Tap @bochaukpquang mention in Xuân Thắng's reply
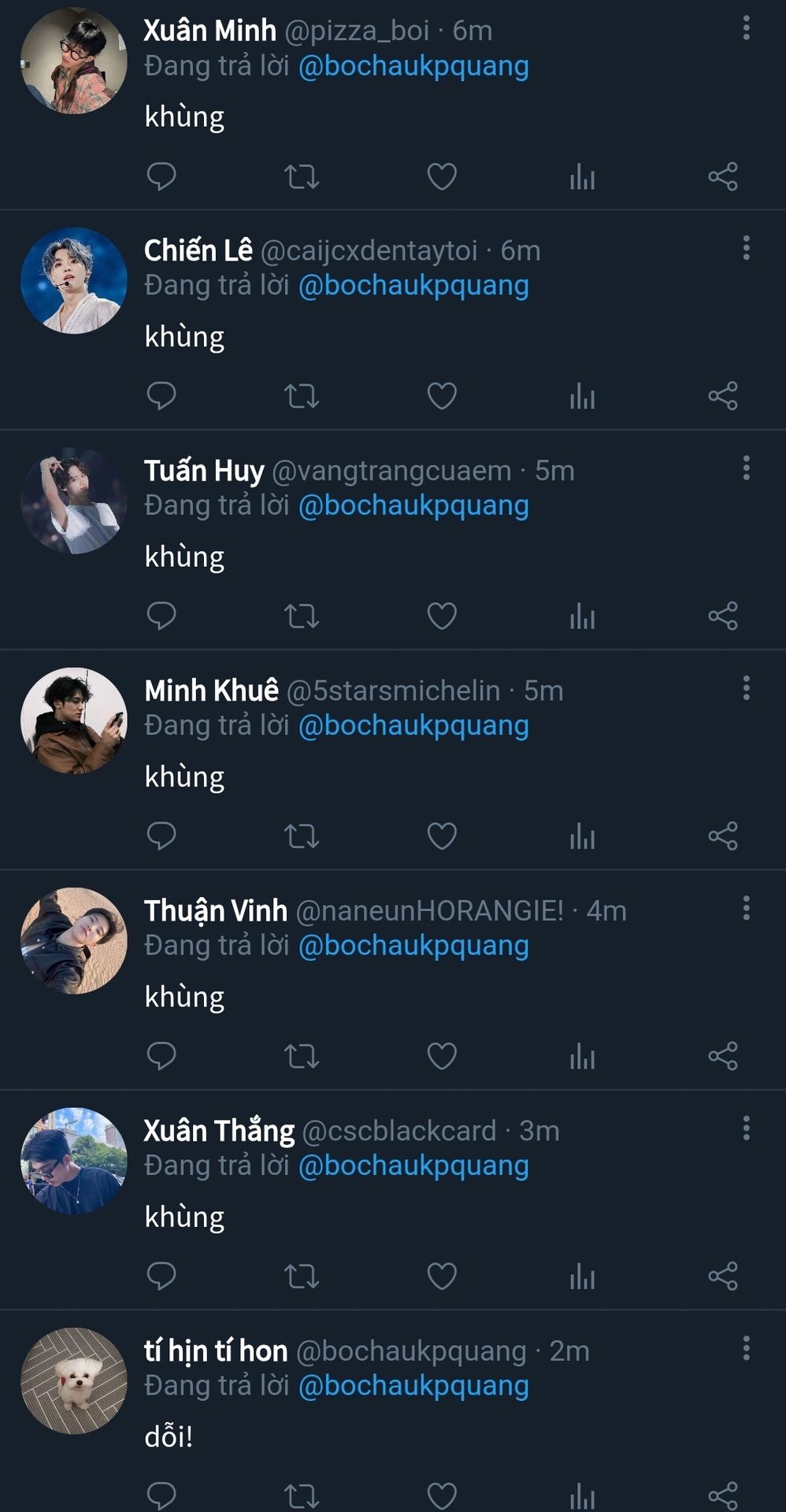Screen dimensions: 786x1512 [413, 1165]
